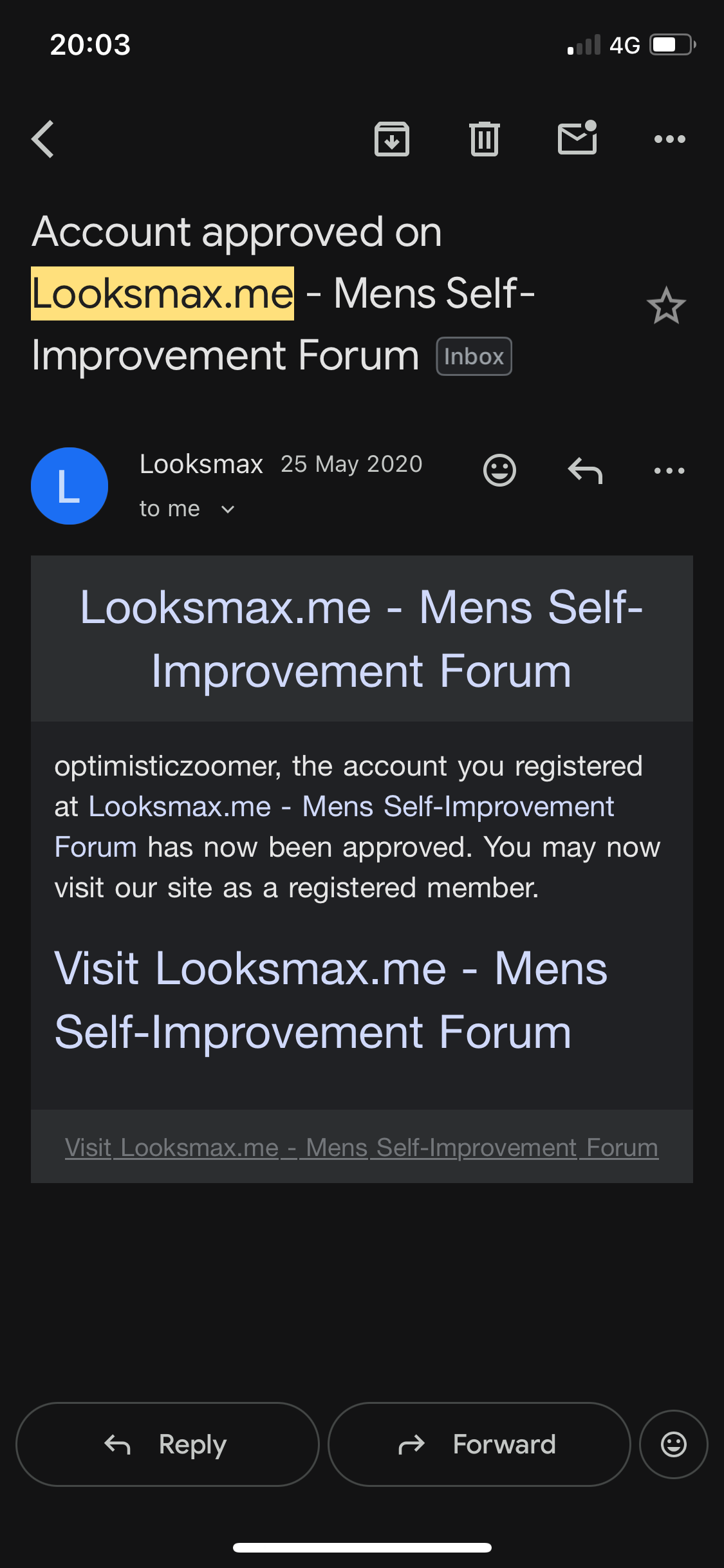Open the Looksmax sender avatar
Viewport: 724px width, 1568px height.
[x=70, y=486]
